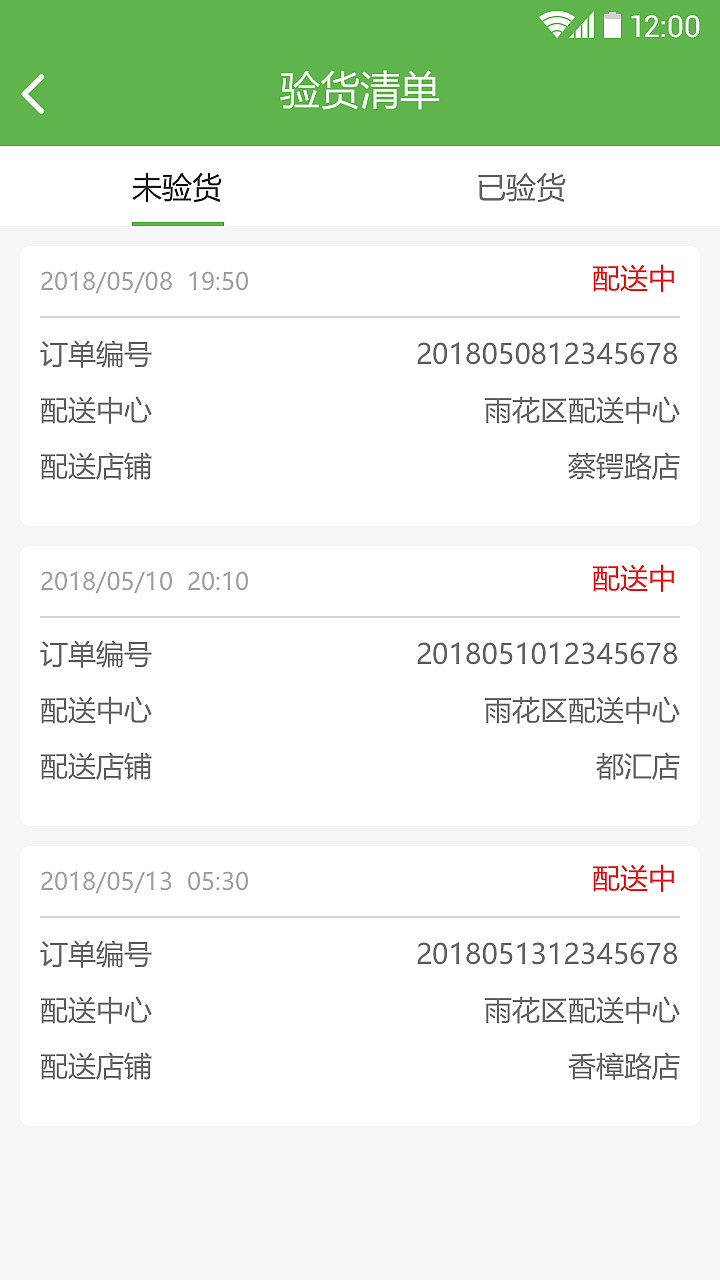Image resolution: width=720 pixels, height=1280 pixels.
Task: Tap the back arrow to return
Action: [x=32, y=91]
